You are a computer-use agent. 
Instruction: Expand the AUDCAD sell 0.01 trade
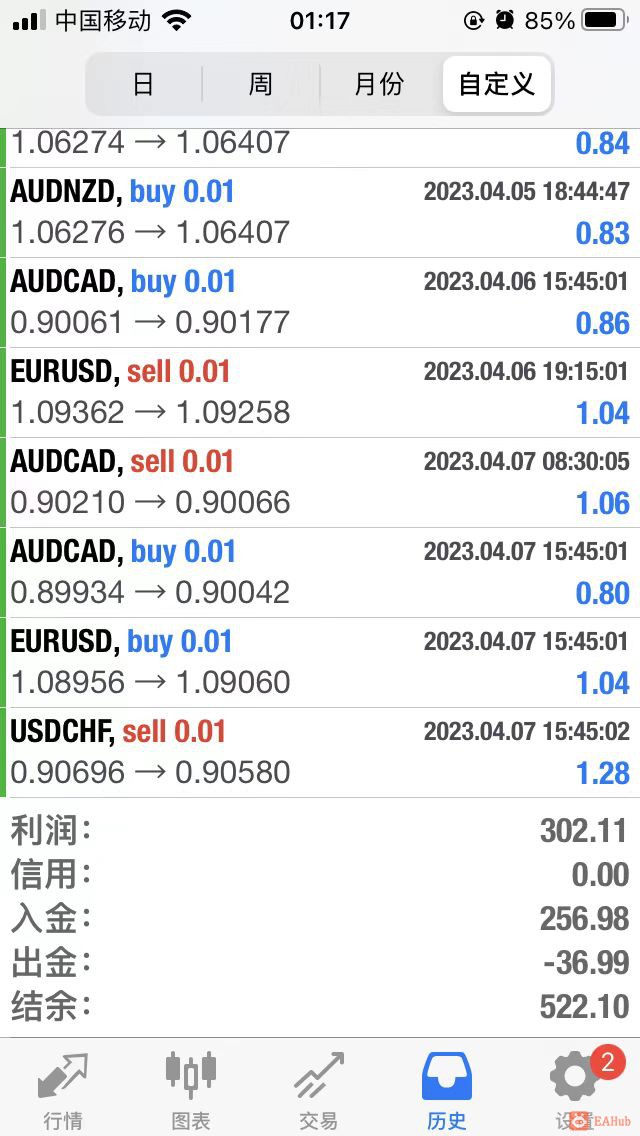pos(320,482)
